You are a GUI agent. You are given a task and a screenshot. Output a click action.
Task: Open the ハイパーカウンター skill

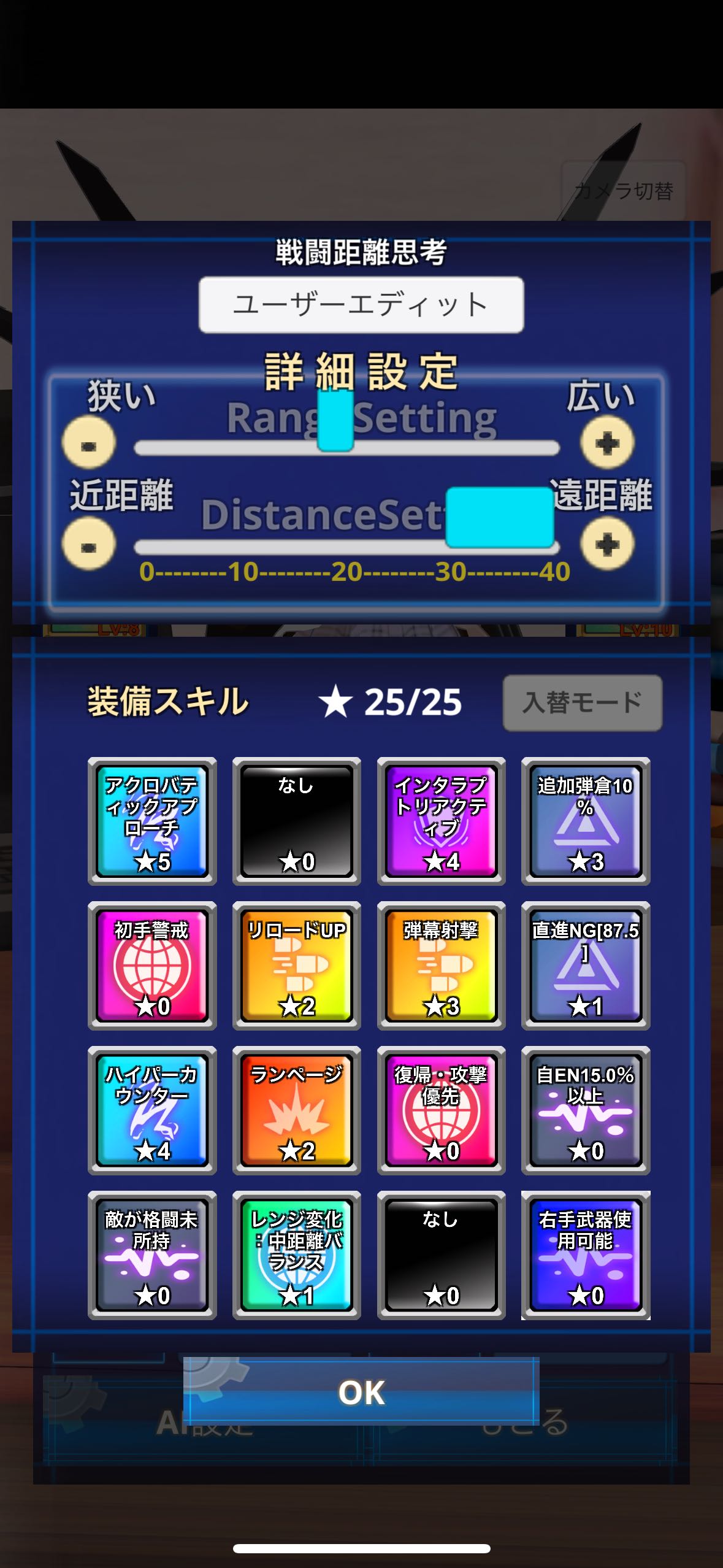pyautogui.click(x=152, y=1110)
